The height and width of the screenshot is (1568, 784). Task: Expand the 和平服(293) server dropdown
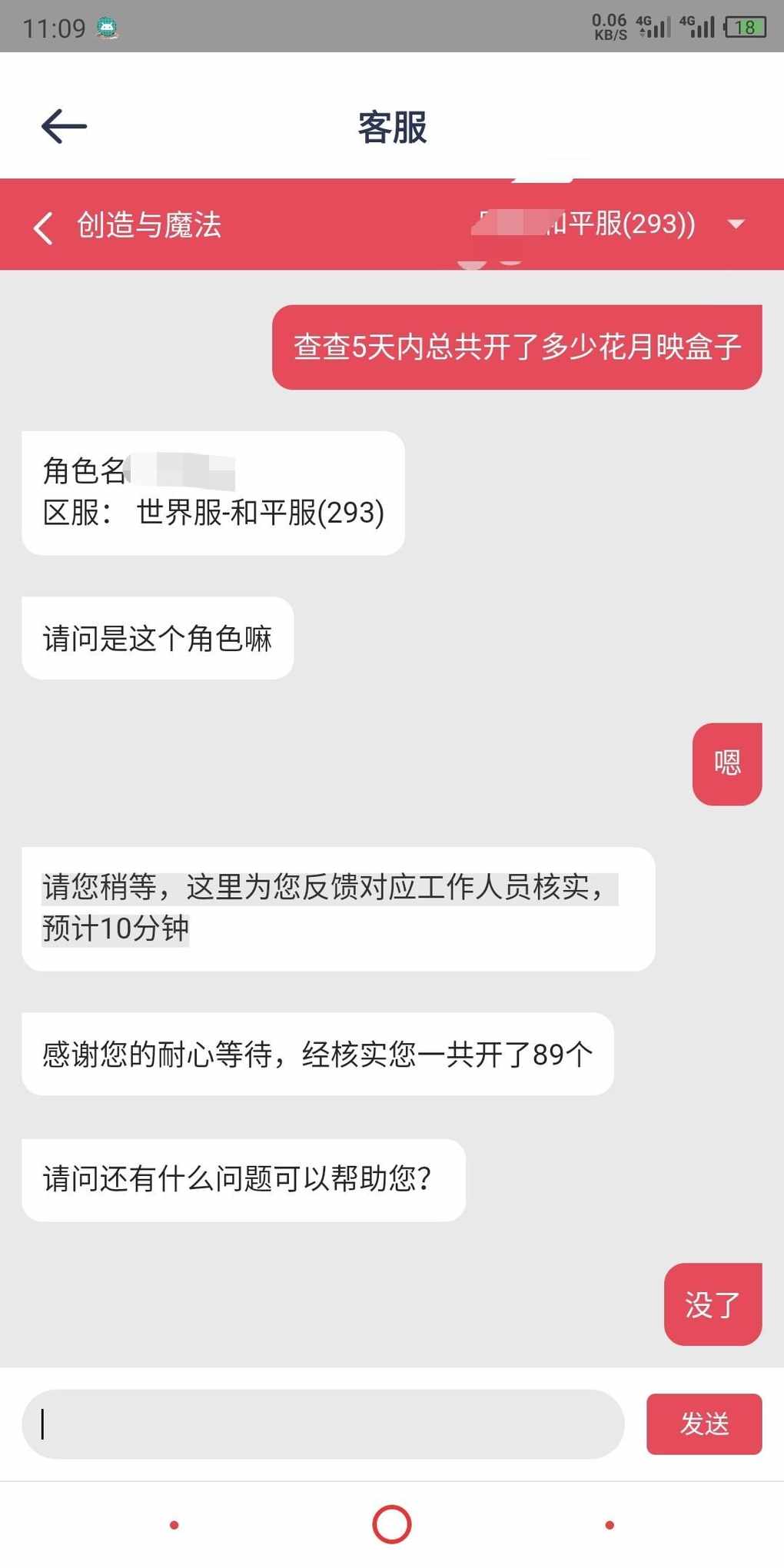[x=736, y=224]
